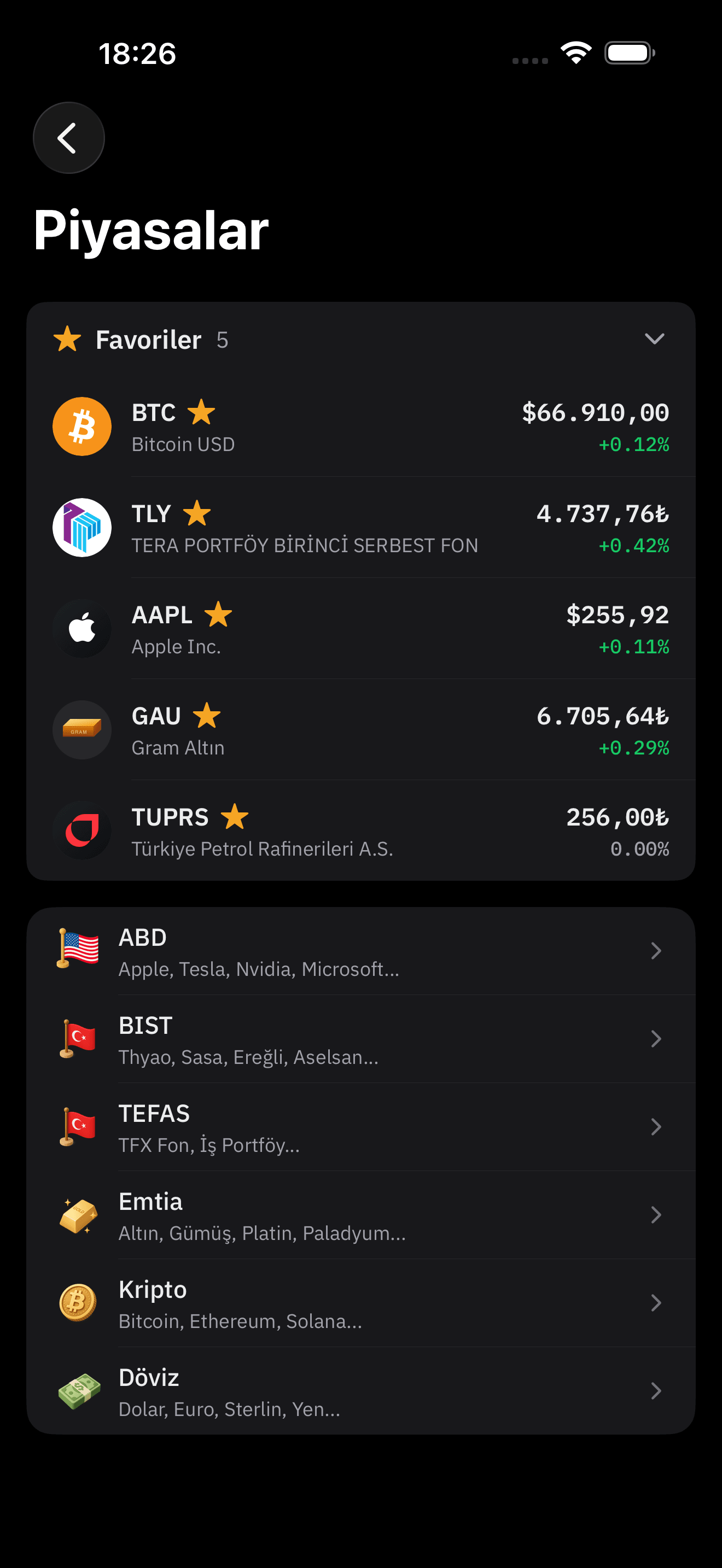Image resolution: width=722 pixels, height=1568 pixels.
Task: Collapse the Favoriler section
Action: [654, 339]
